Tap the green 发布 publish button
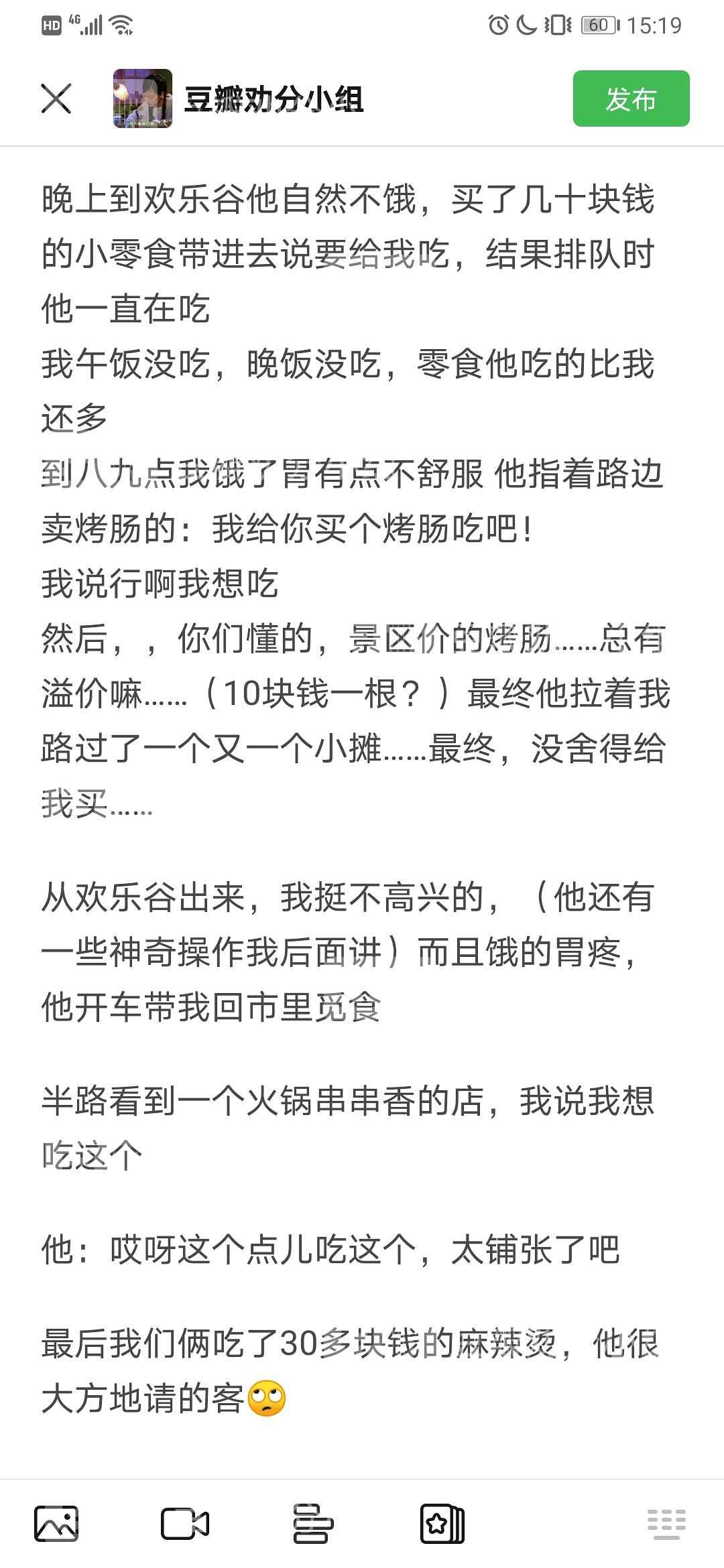This screenshot has width=724, height=1568. coord(631,99)
